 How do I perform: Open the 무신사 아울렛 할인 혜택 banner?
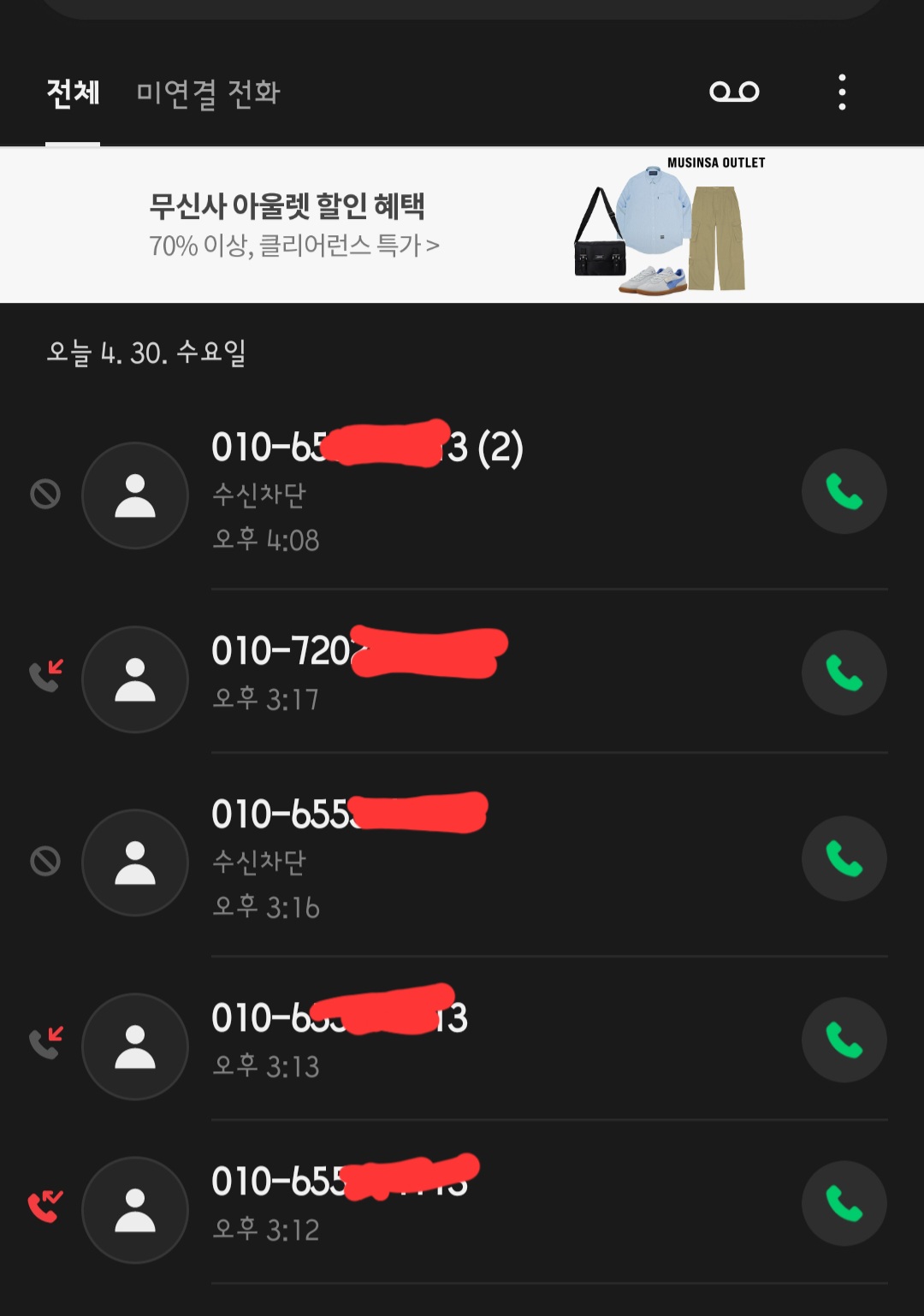click(462, 225)
